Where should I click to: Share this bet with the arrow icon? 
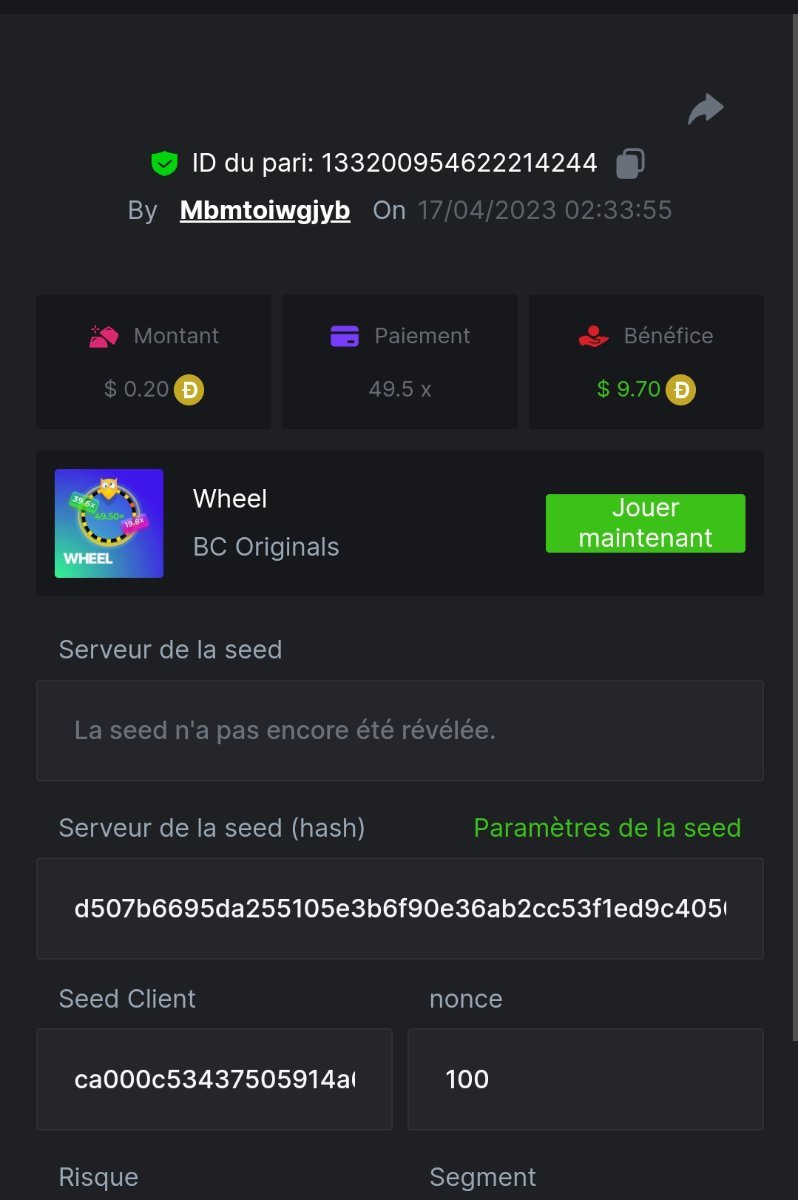(x=705, y=109)
